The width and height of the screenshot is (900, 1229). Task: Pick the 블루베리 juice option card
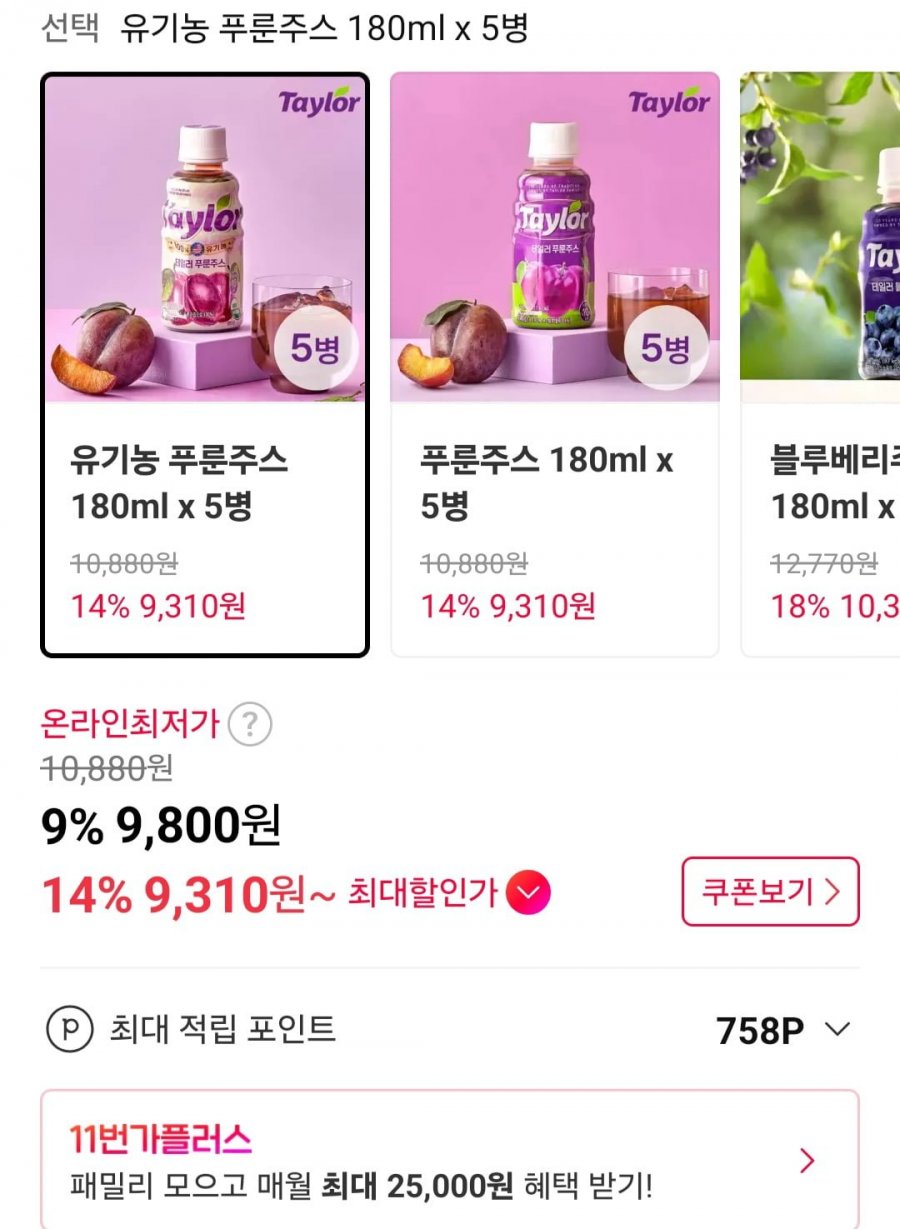pos(822,365)
